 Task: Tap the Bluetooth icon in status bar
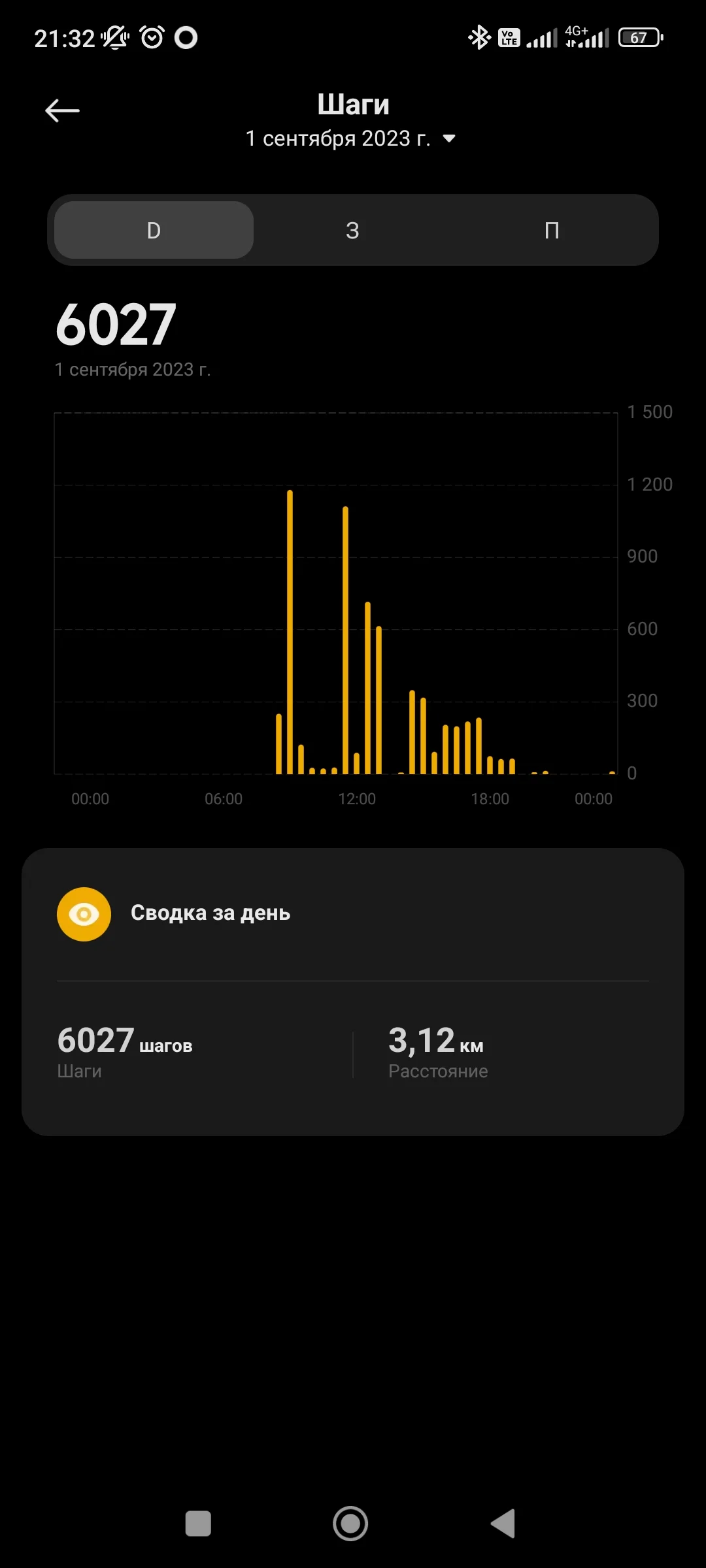(x=479, y=37)
